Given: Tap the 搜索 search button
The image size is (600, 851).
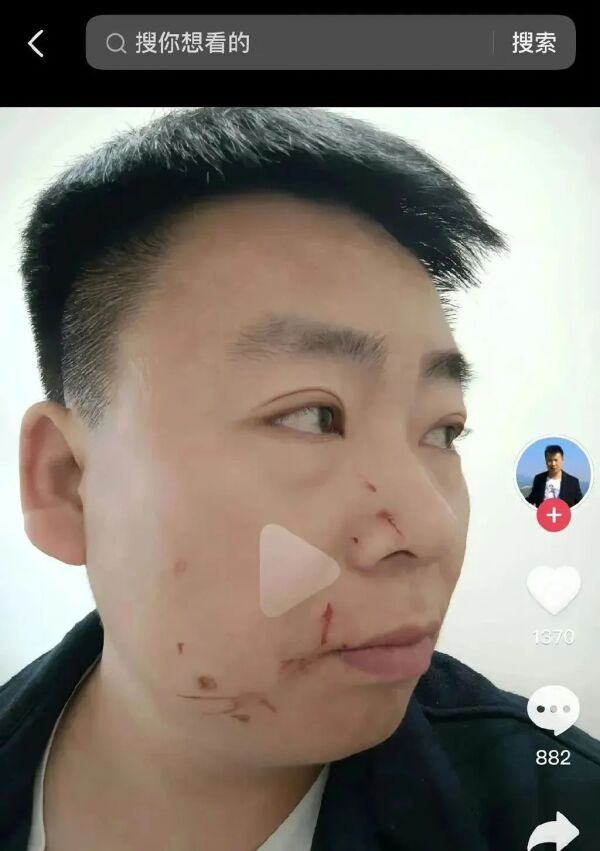Looking at the screenshot, I should point(533,43).
